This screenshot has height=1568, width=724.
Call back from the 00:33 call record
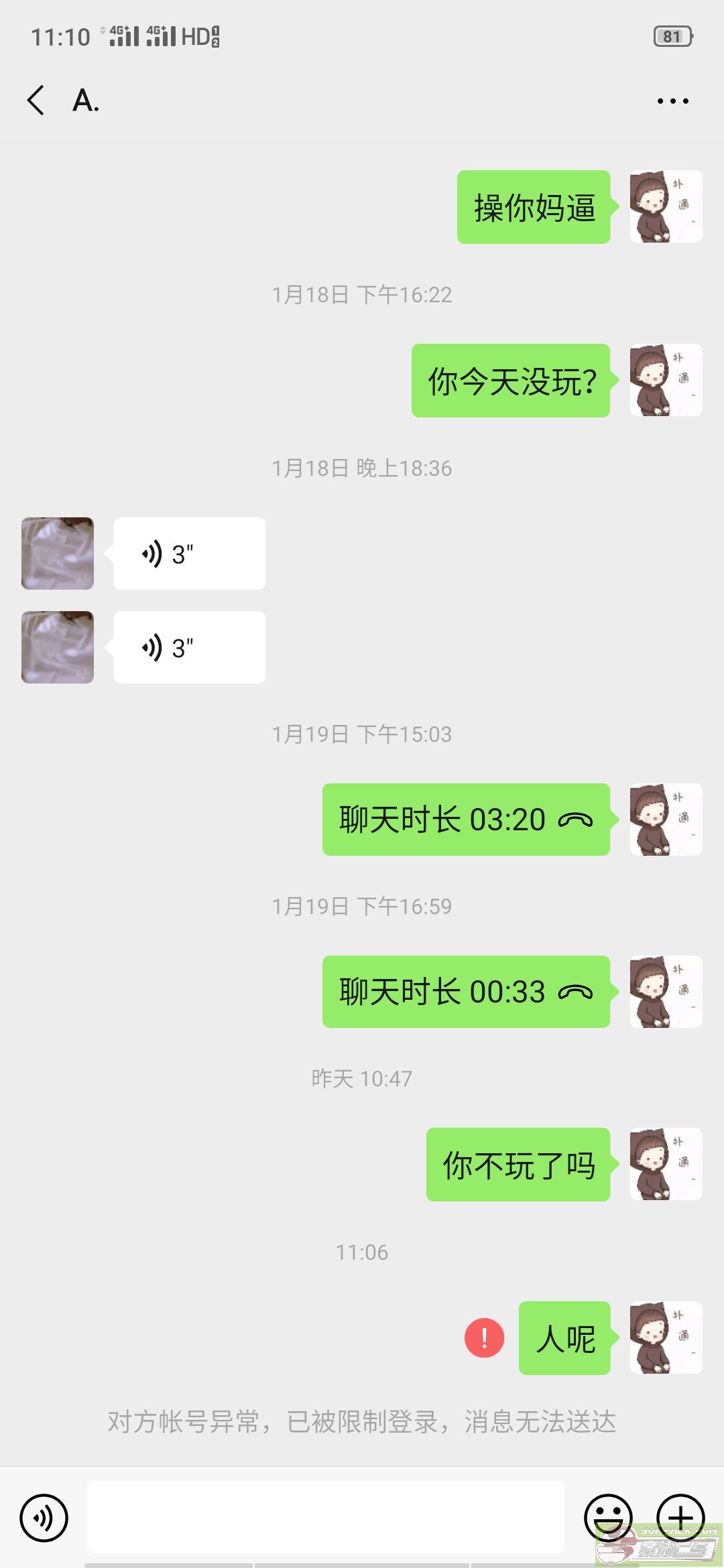point(466,992)
